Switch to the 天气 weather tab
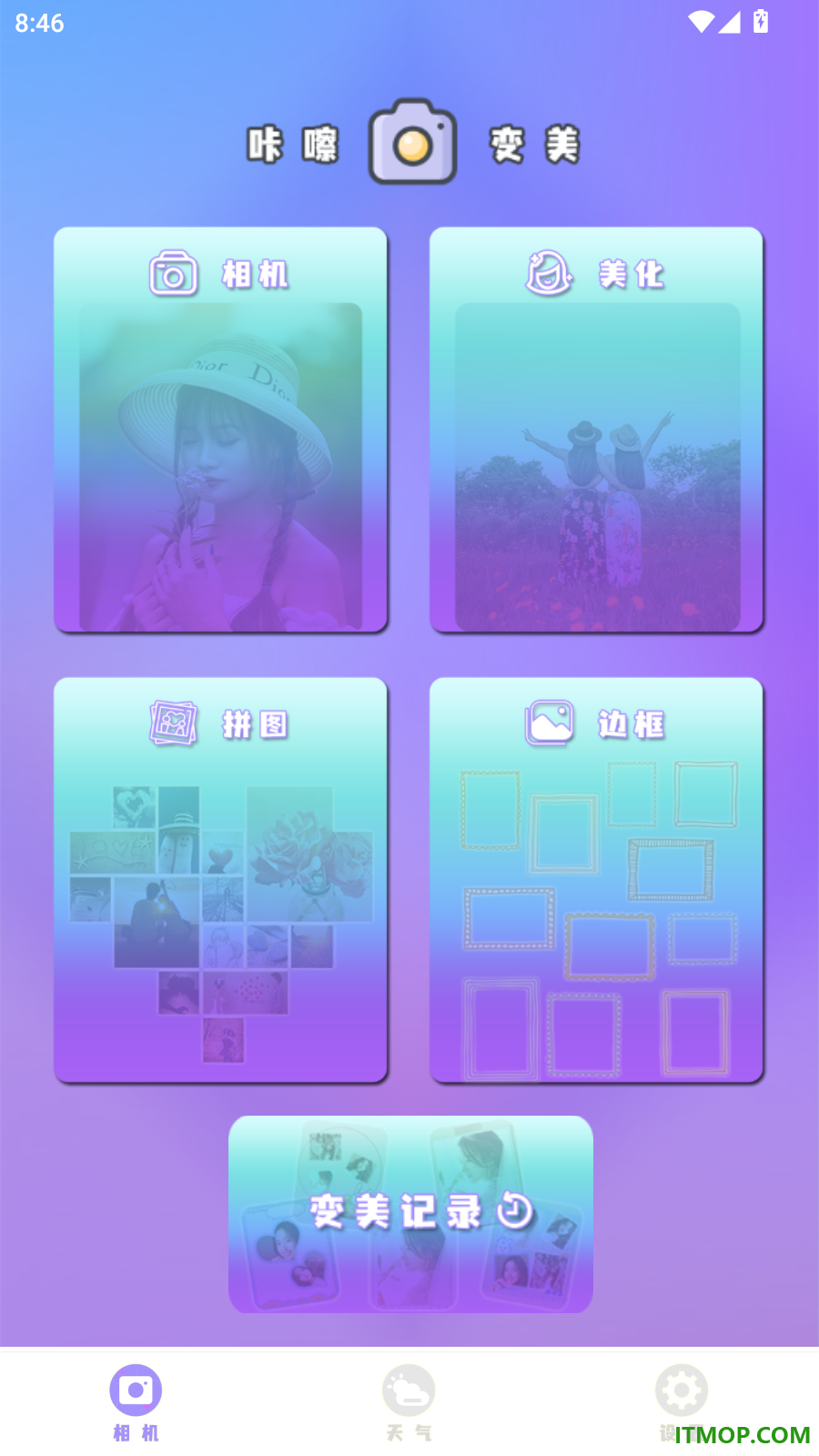The image size is (819, 1456). (x=409, y=1402)
